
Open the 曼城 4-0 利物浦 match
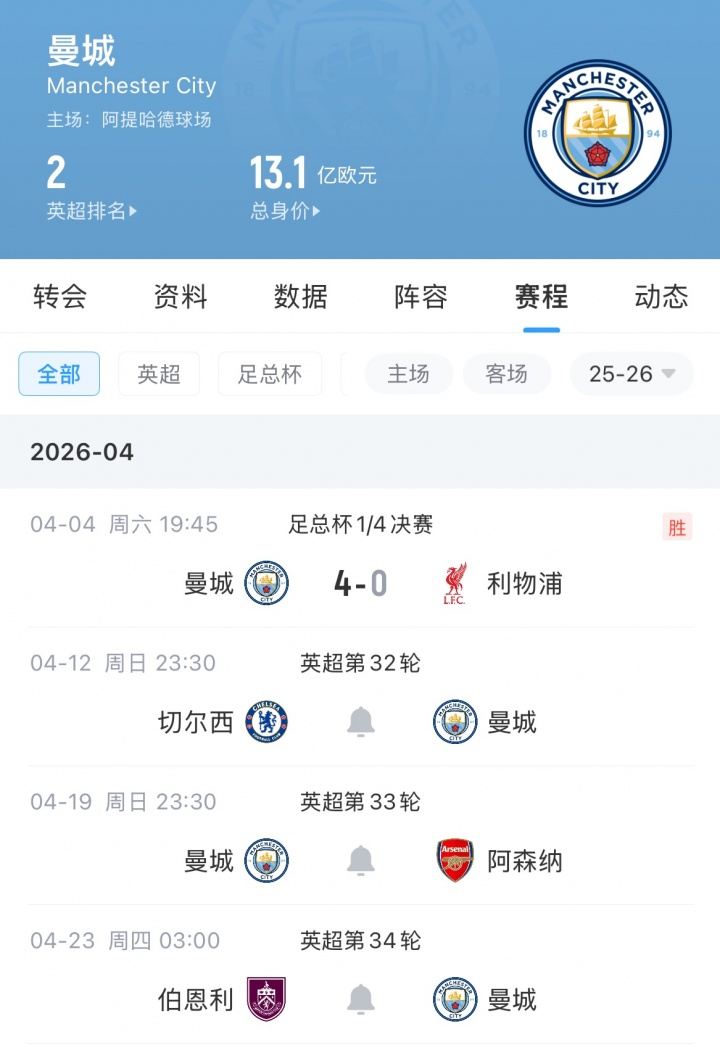360,583
